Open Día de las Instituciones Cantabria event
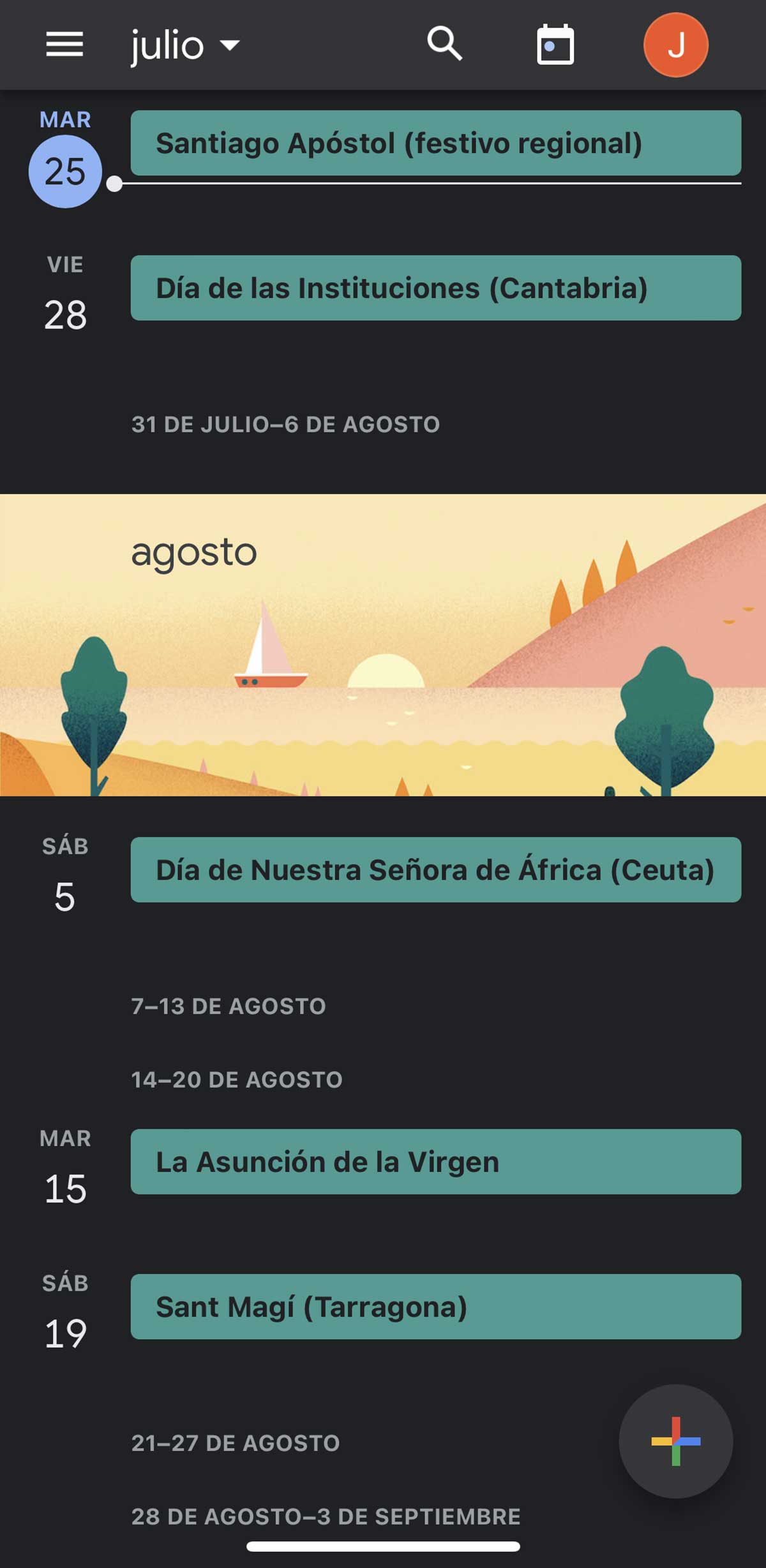 [436, 288]
